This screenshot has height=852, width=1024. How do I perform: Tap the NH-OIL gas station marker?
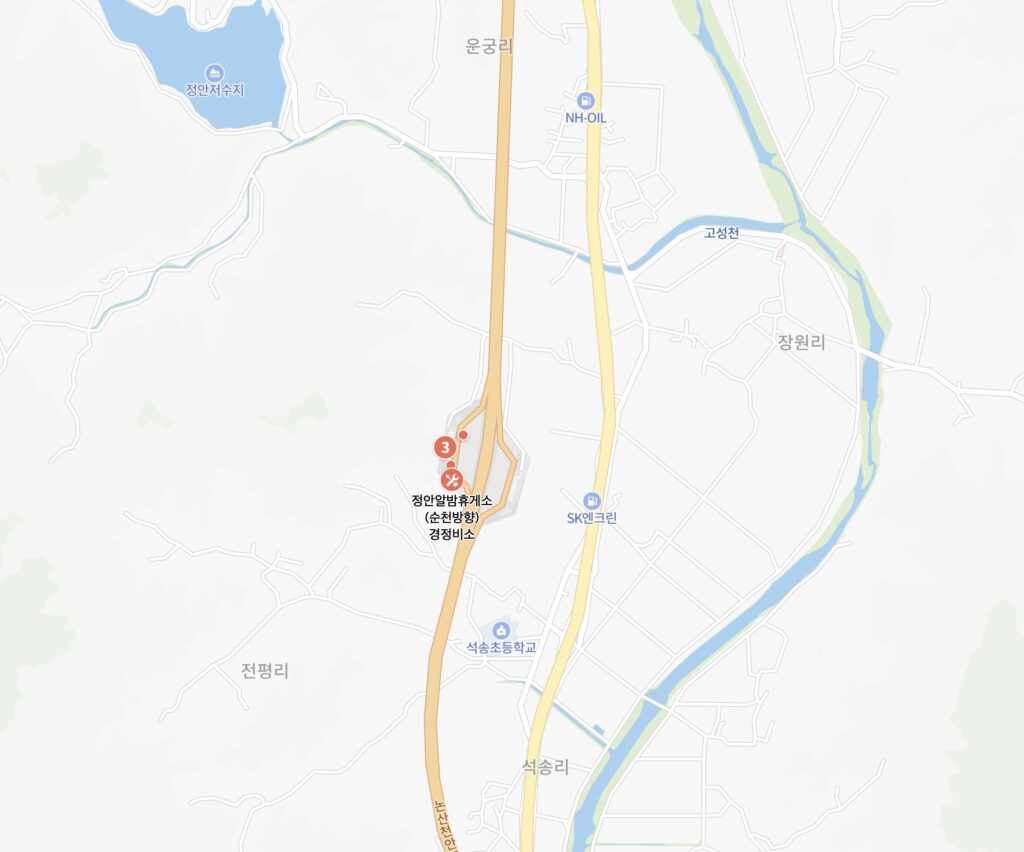[585, 100]
